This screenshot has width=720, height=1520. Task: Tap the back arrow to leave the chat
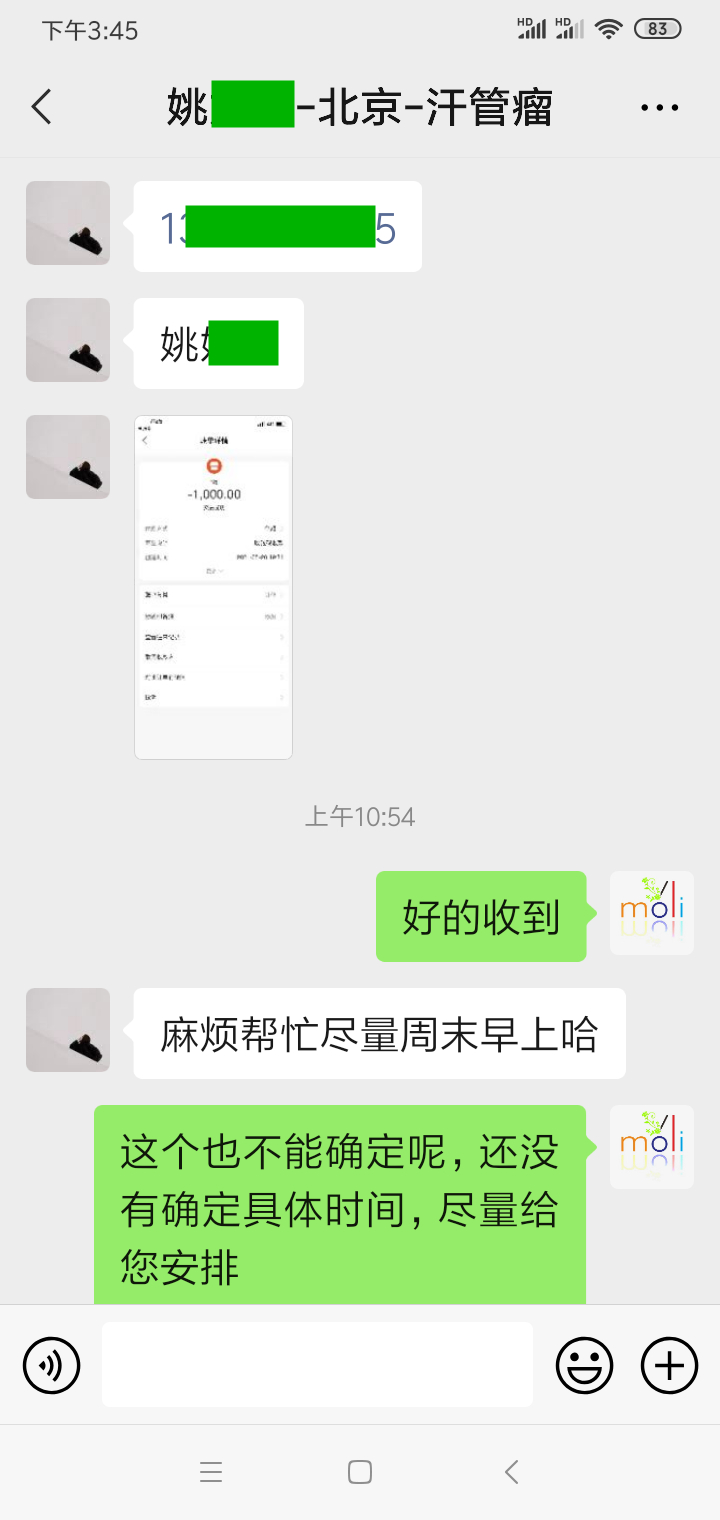click(x=40, y=107)
